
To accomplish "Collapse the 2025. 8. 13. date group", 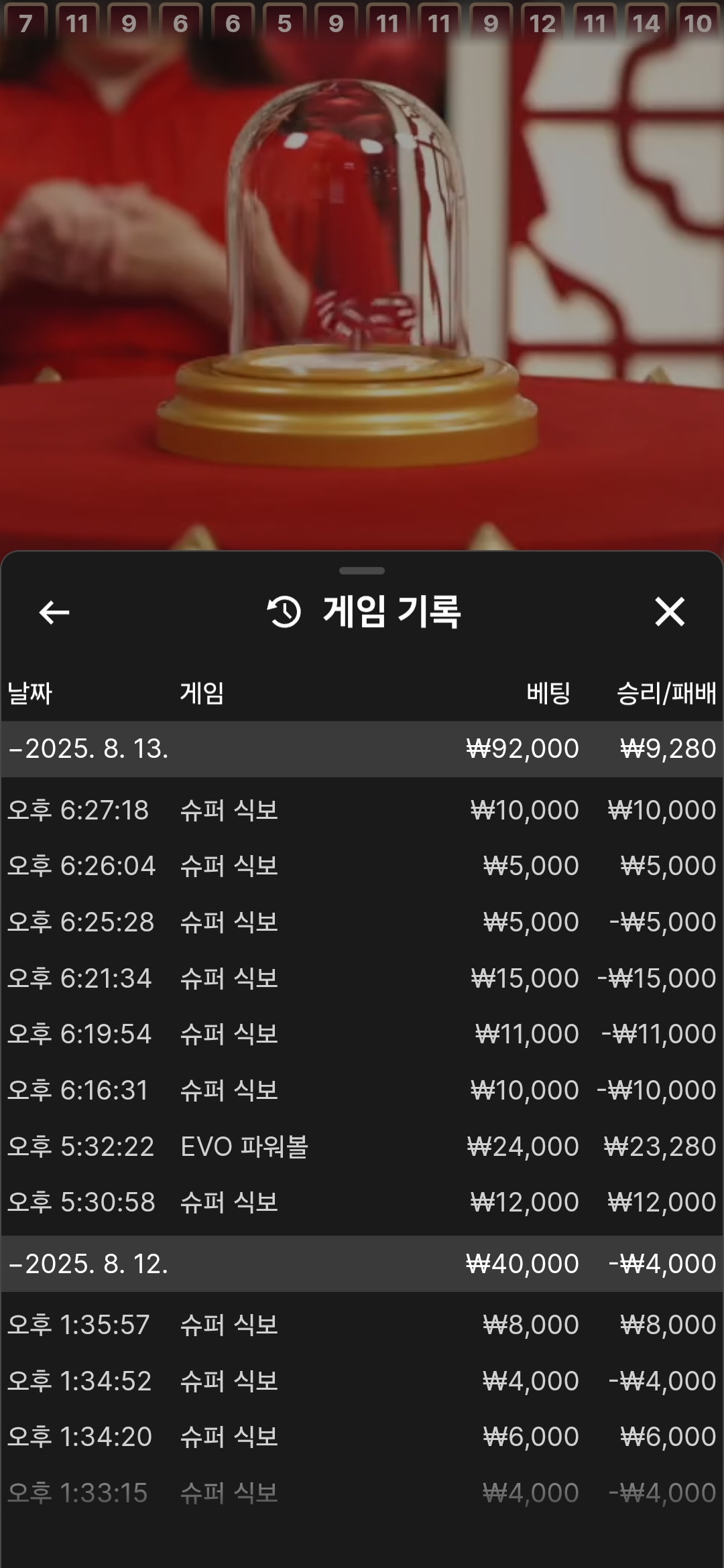I will tap(362, 748).
